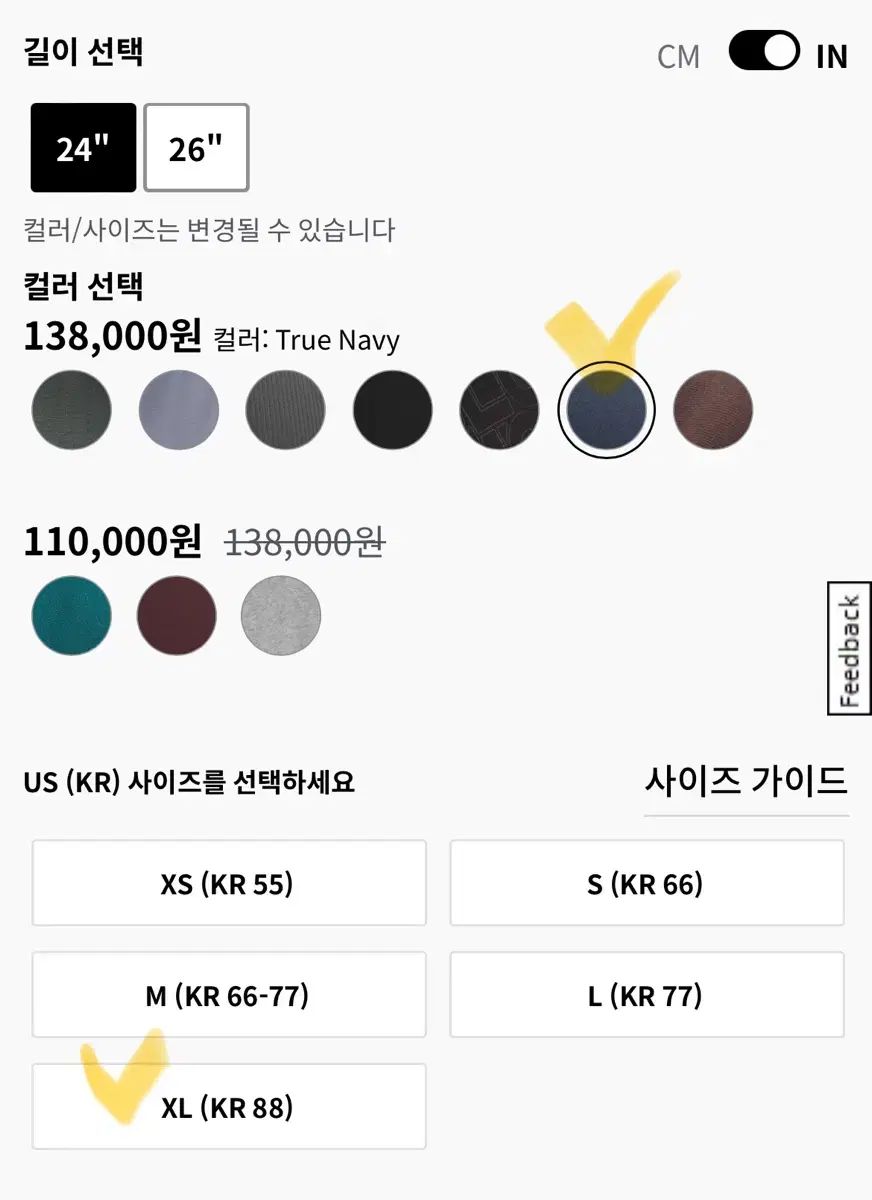Open the Feedback side tab
The height and width of the screenshot is (1200, 872).
click(849, 648)
